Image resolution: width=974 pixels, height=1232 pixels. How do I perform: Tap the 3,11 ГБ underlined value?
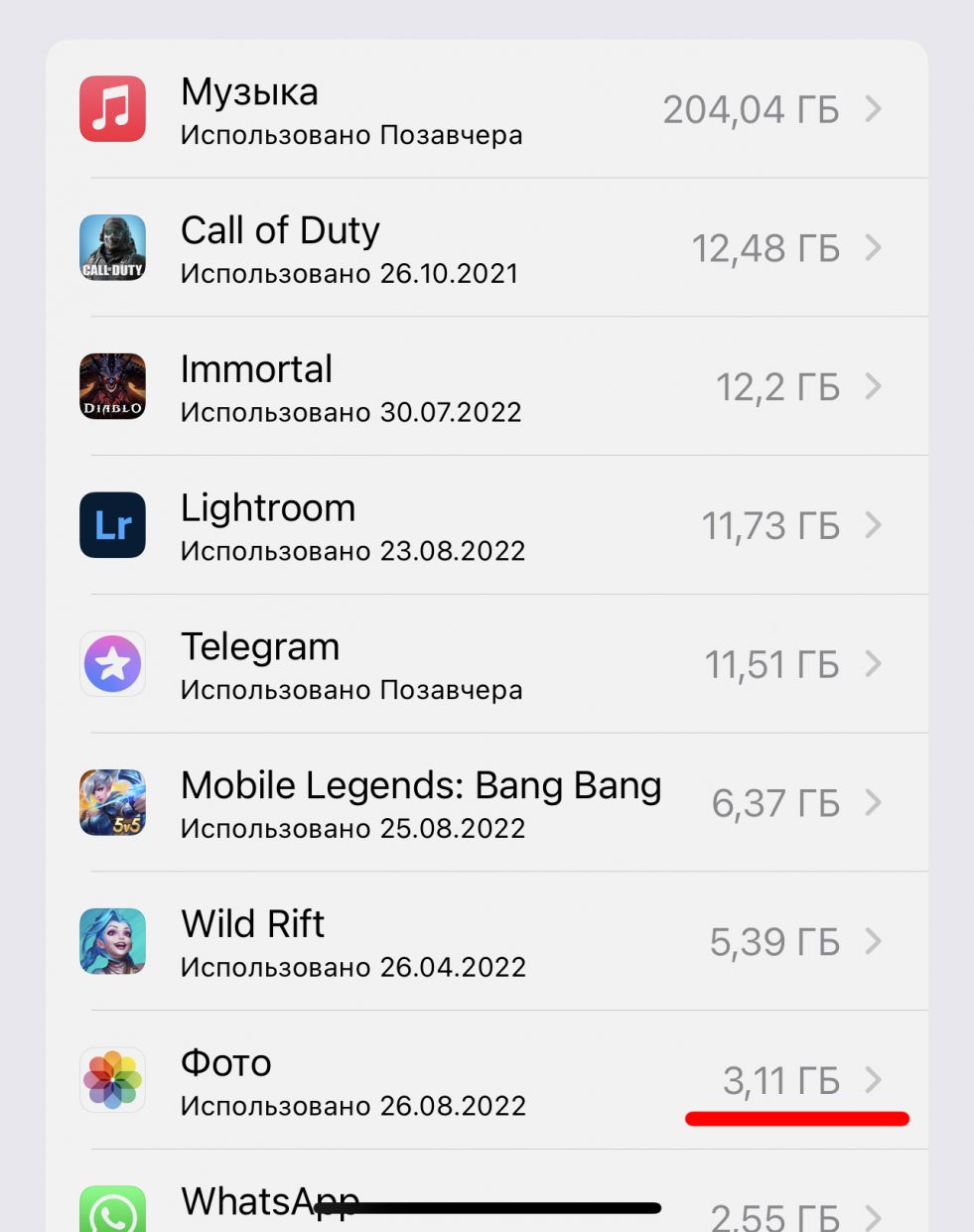click(787, 1080)
